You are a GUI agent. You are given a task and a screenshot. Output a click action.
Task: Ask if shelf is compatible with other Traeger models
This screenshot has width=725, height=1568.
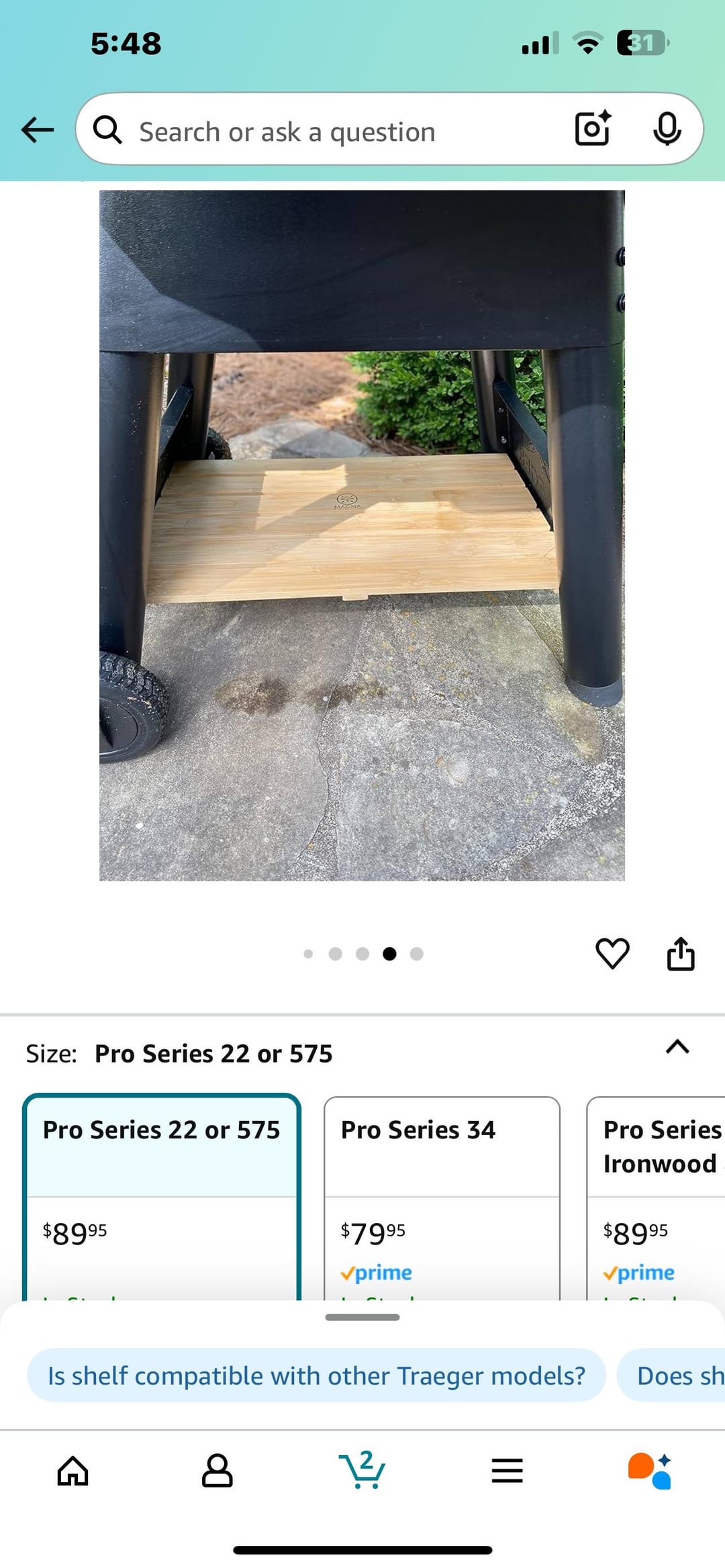tap(316, 1375)
